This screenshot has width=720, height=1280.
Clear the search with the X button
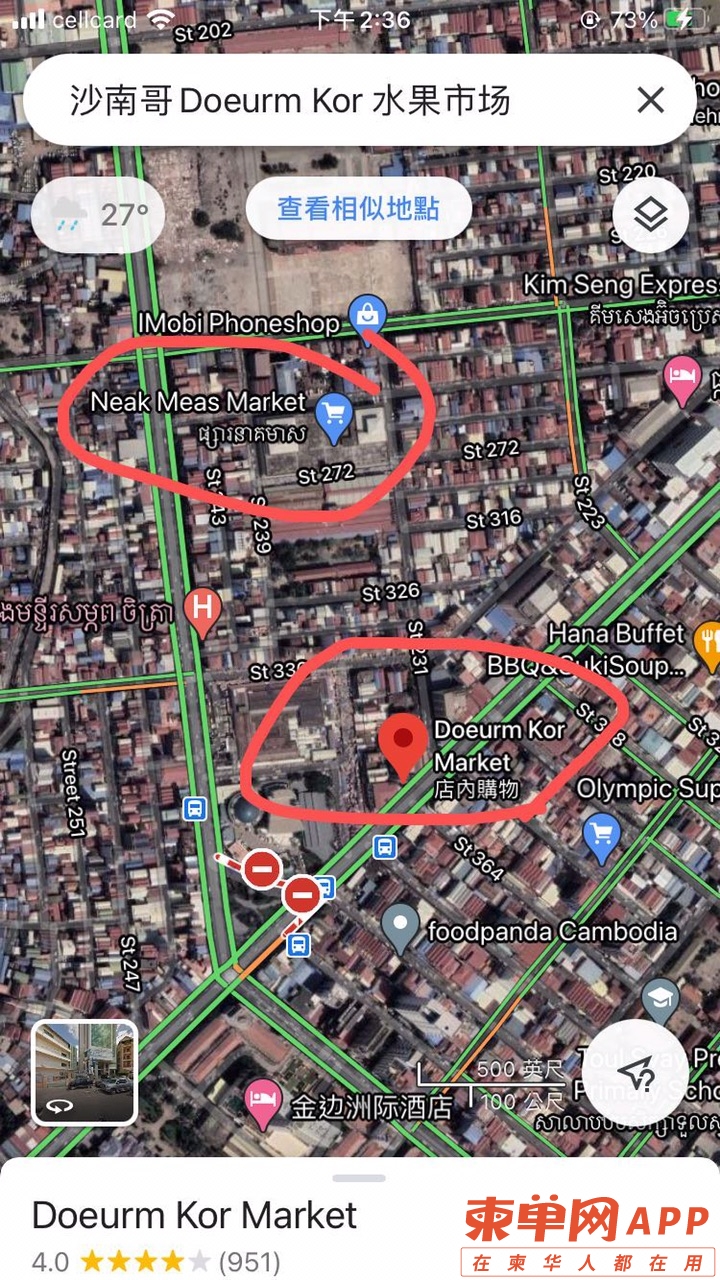(x=650, y=100)
